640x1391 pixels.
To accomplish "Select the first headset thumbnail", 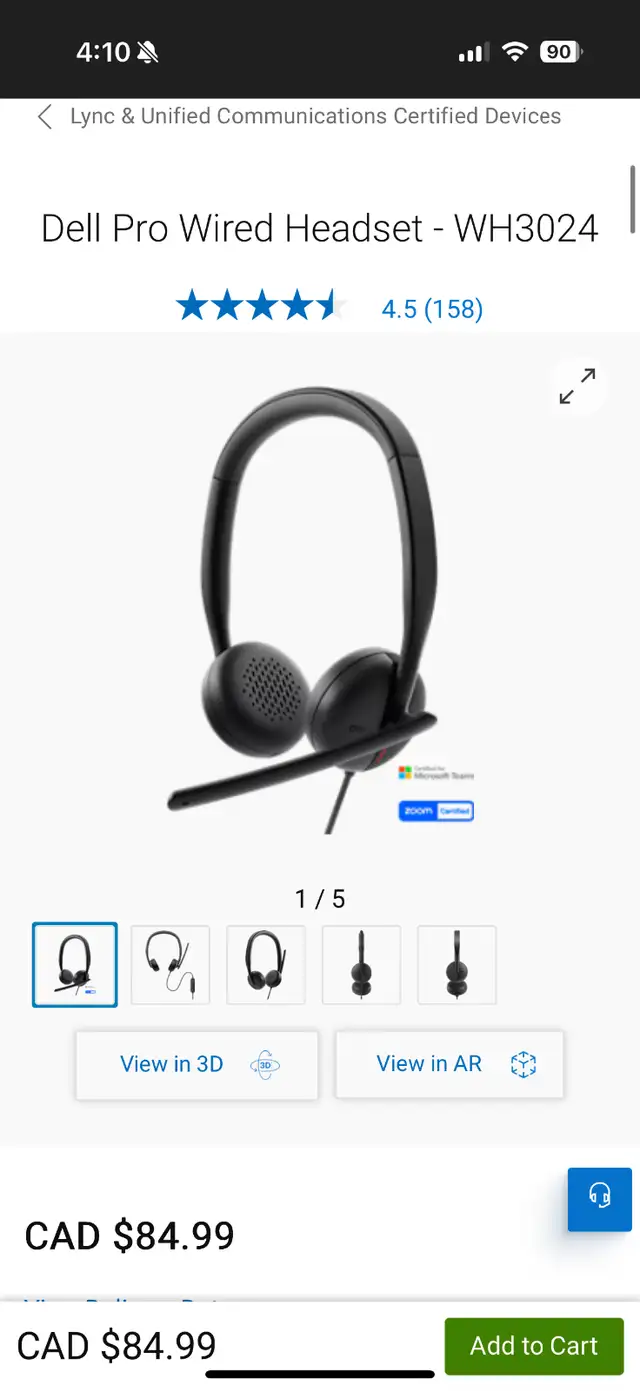I will tap(75, 965).
